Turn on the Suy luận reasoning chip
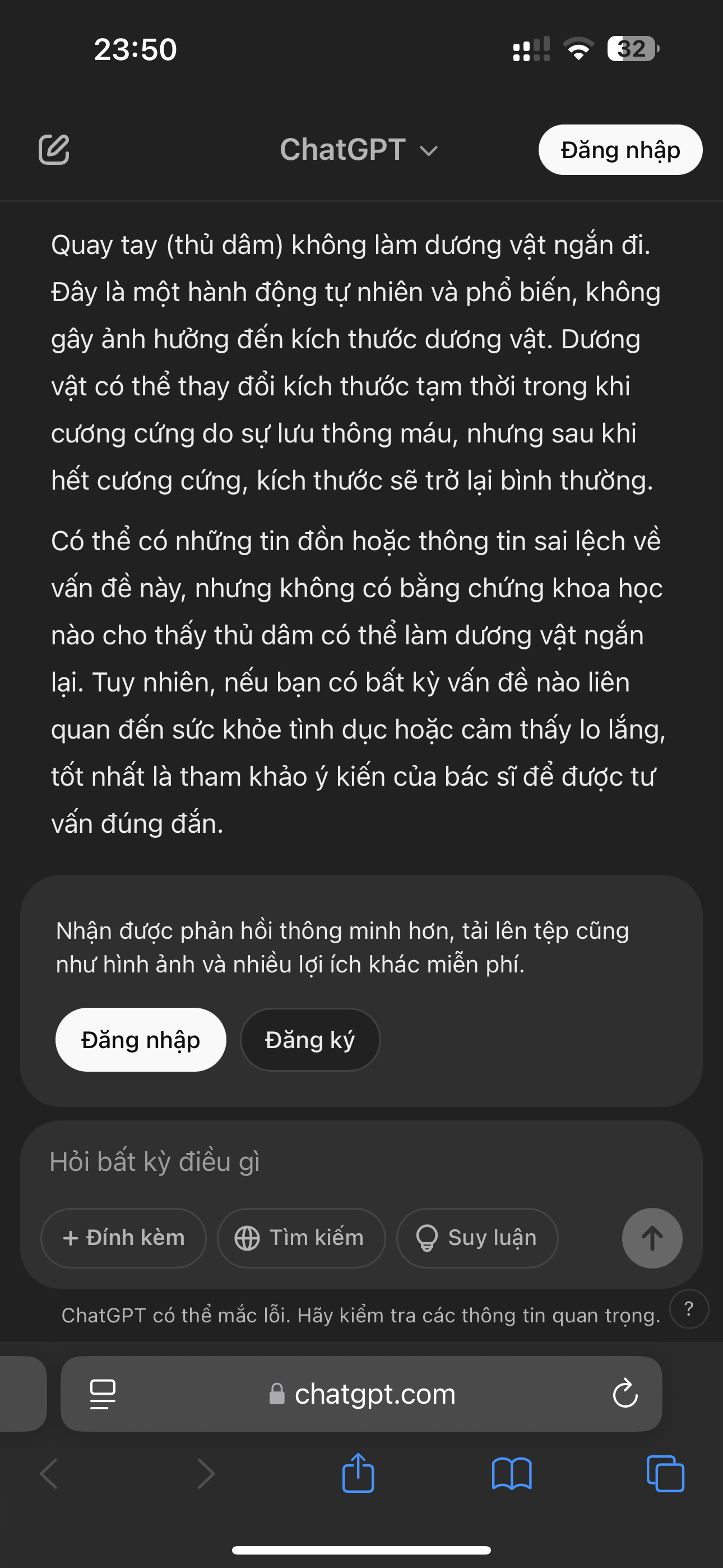 tap(477, 1238)
